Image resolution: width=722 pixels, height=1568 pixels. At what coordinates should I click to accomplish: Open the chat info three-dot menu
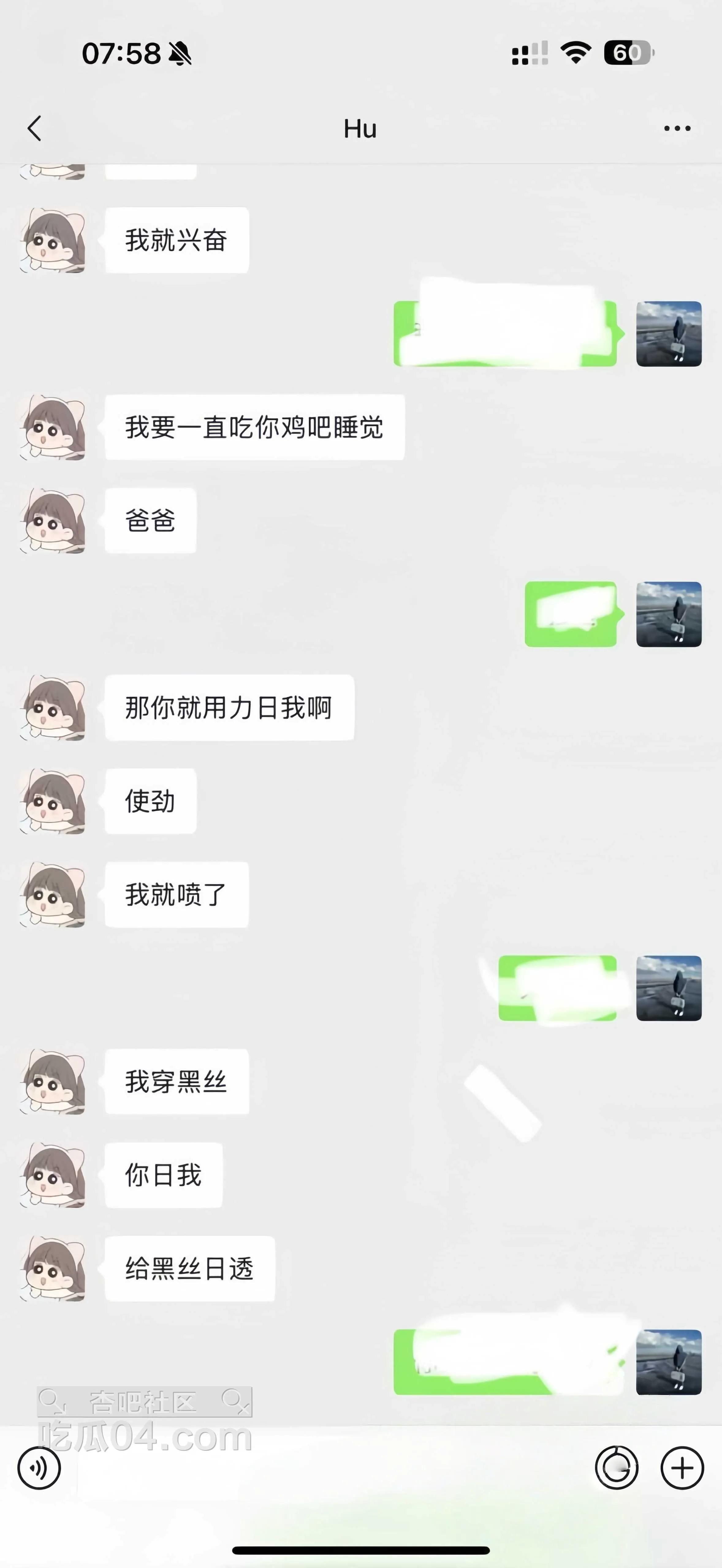pos(677,128)
